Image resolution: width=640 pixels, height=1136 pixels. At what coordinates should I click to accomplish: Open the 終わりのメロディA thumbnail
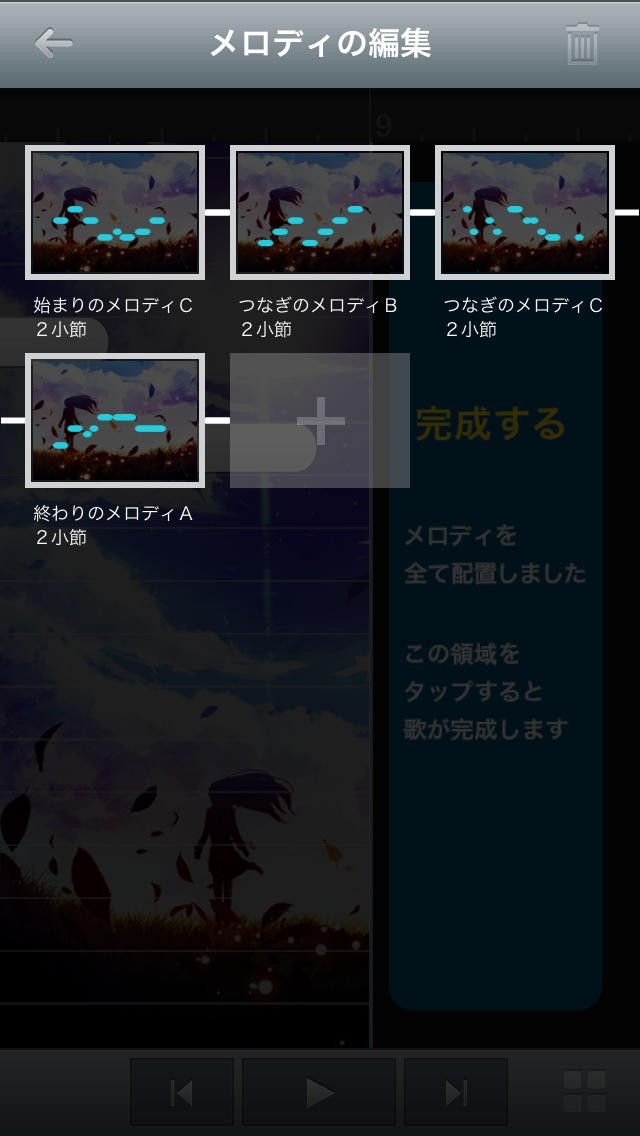click(x=115, y=420)
